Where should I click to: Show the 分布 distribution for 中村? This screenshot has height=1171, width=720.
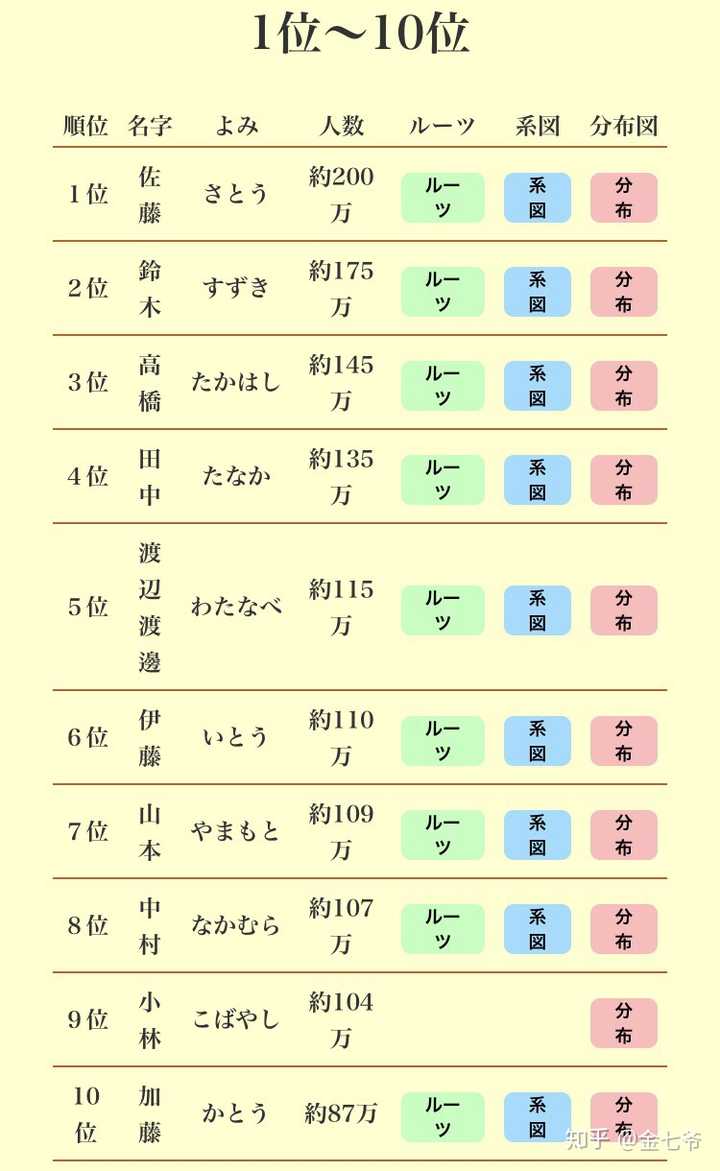(623, 928)
